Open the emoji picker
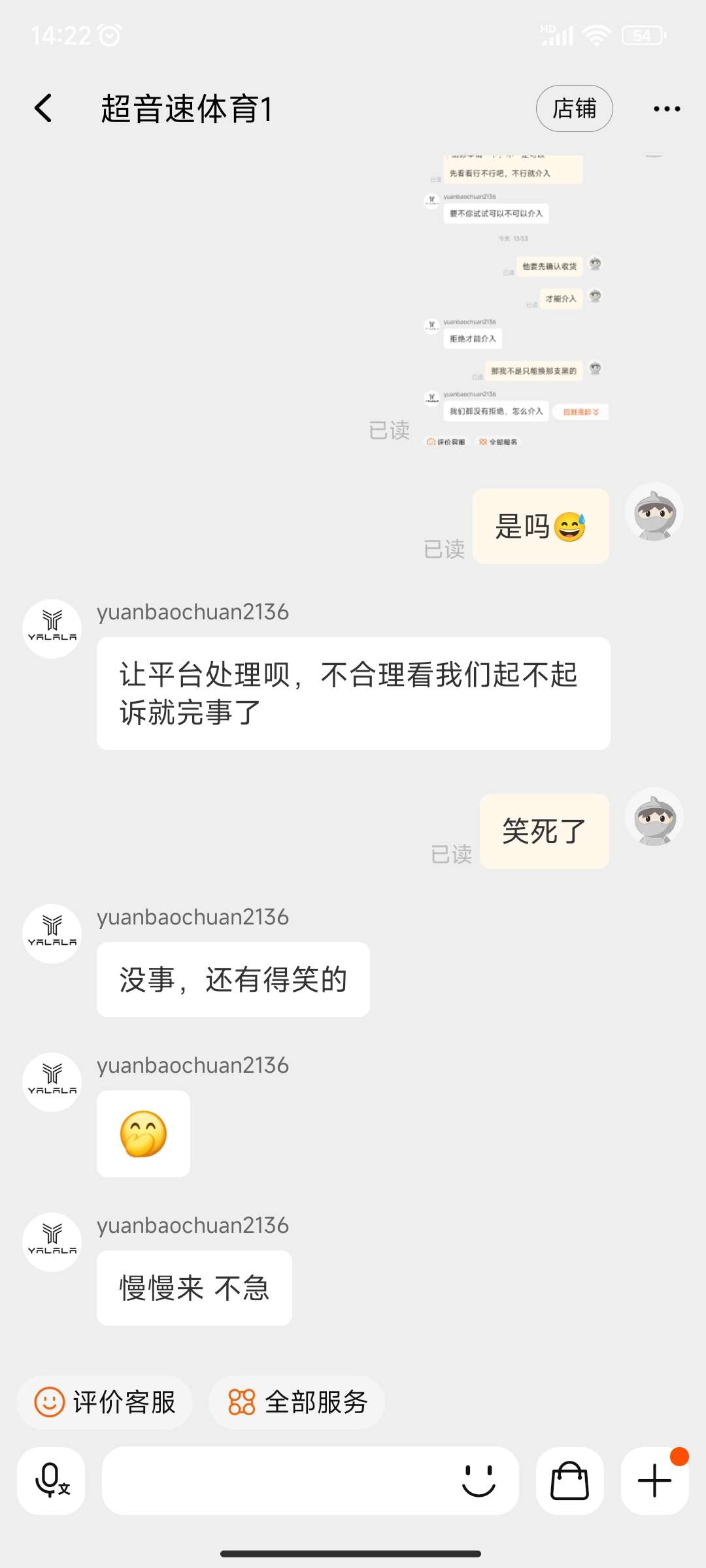Screen dimensions: 706x1568 (x=479, y=1480)
